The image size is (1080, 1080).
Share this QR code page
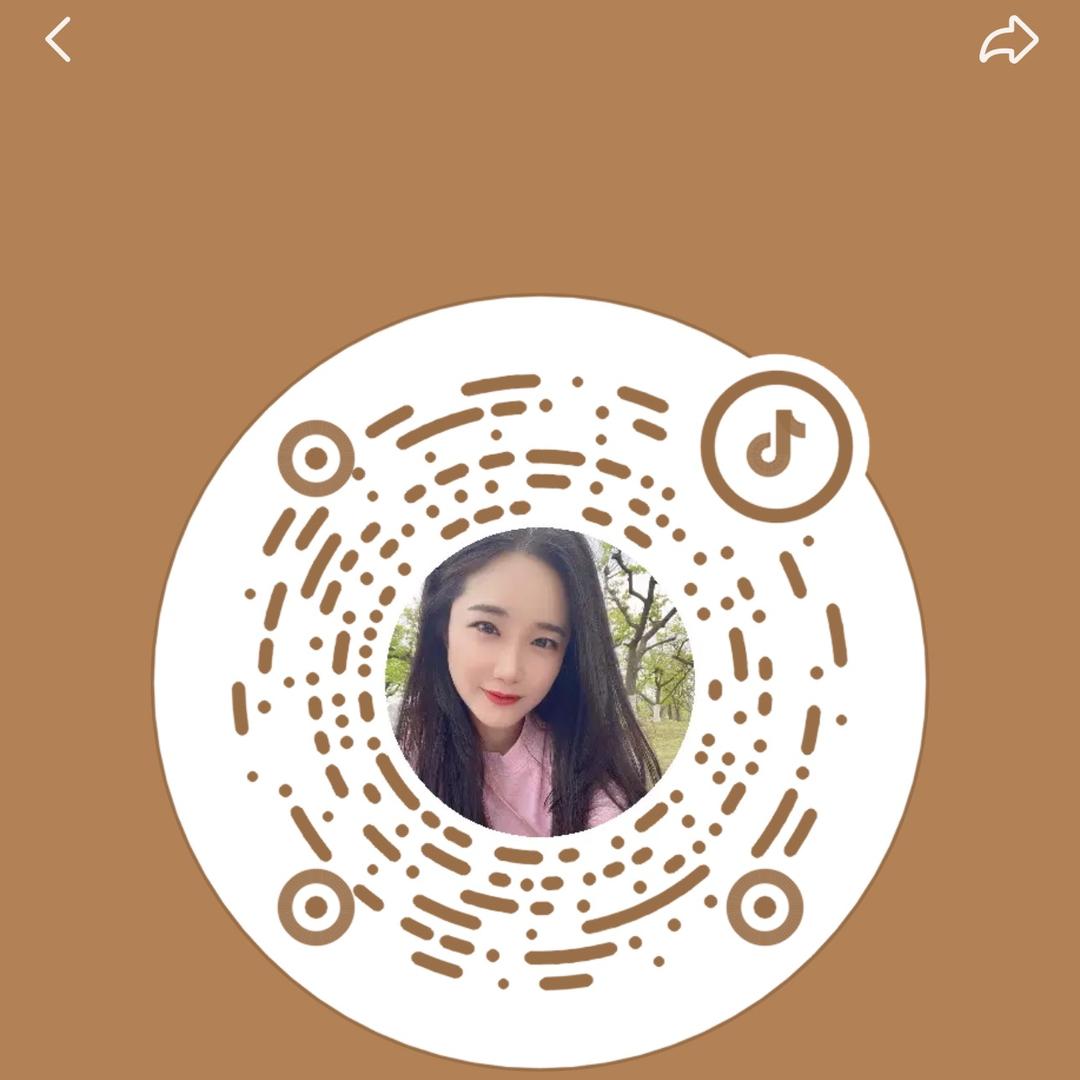pyautogui.click(x=1008, y=41)
